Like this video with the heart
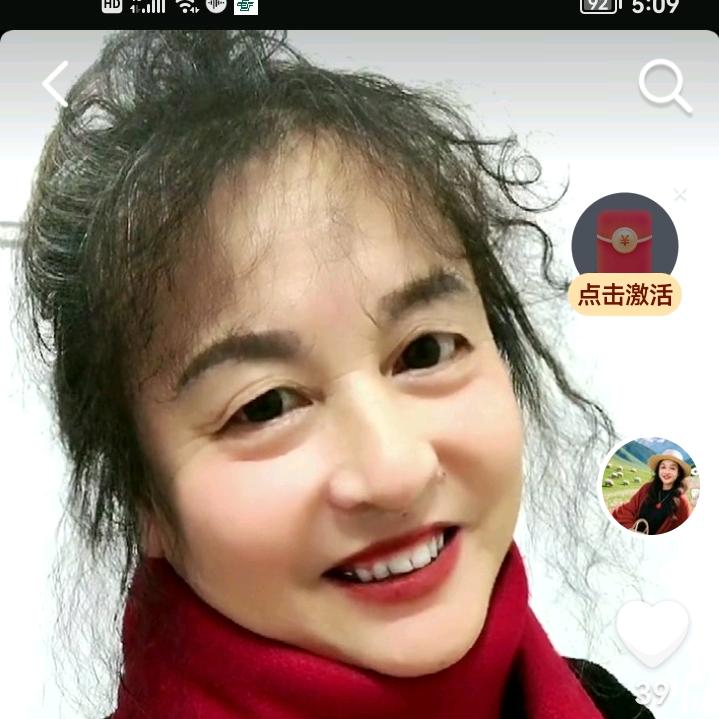Screen dimensions: 719x719 tap(652, 633)
